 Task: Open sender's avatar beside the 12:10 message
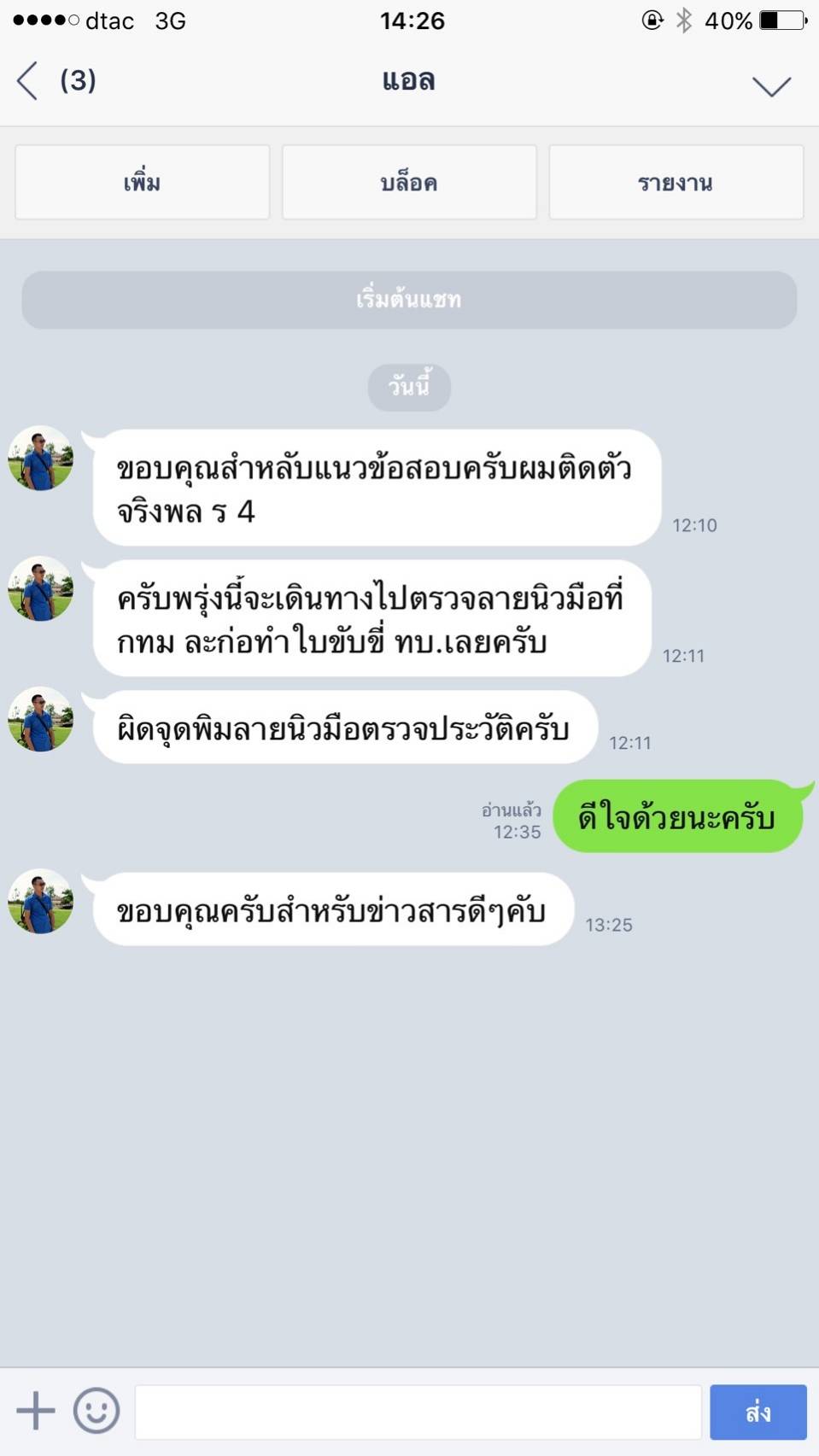tap(40, 459)
